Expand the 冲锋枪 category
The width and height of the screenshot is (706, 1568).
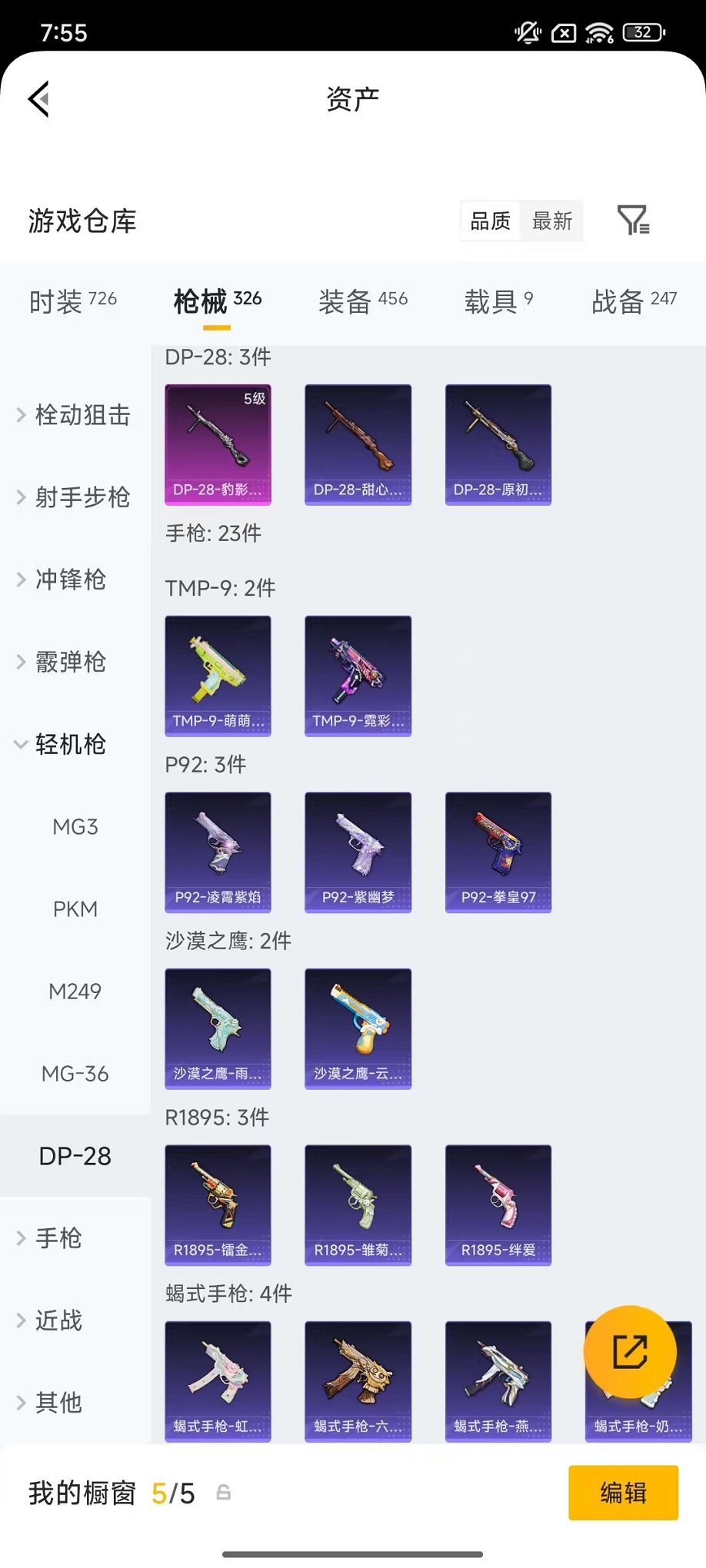coord(63,580)
